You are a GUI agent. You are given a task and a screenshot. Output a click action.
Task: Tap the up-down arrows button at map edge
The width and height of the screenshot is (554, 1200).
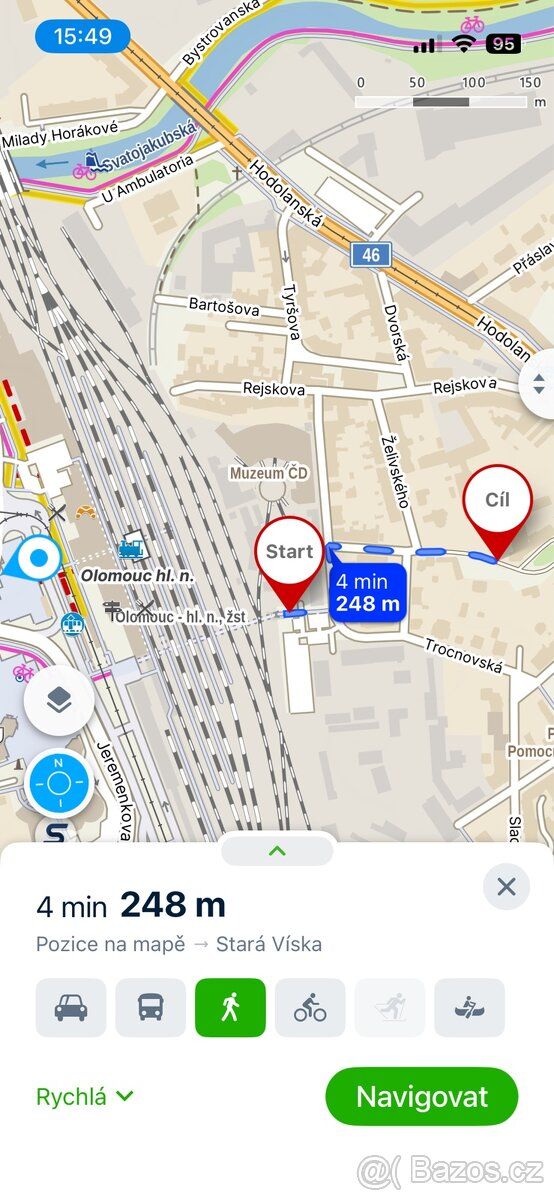coord(540,383)
